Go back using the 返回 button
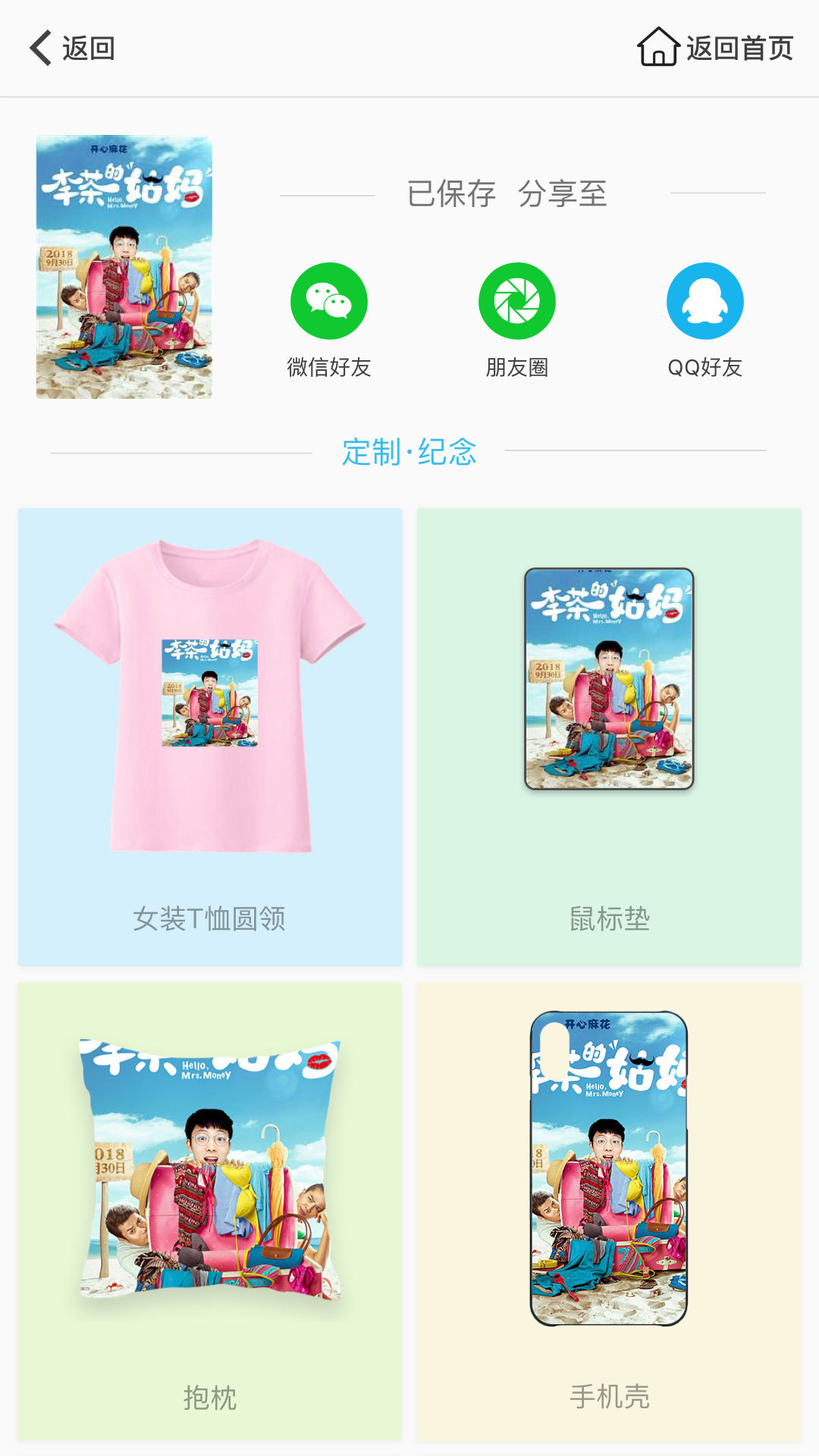Image resolution: width=819 pixels, height=1456 pixels. point(72,49)
